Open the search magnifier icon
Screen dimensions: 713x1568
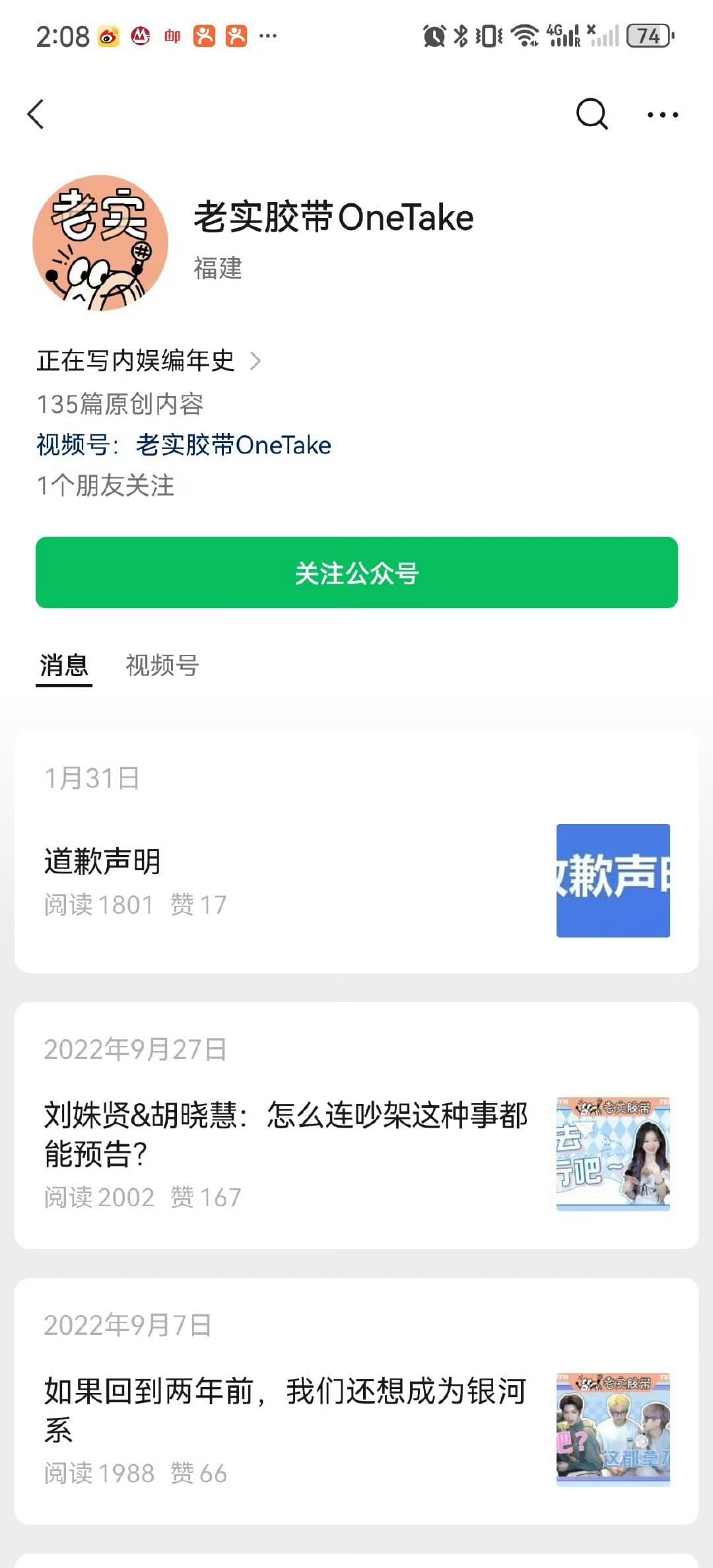tap(591, 114)
